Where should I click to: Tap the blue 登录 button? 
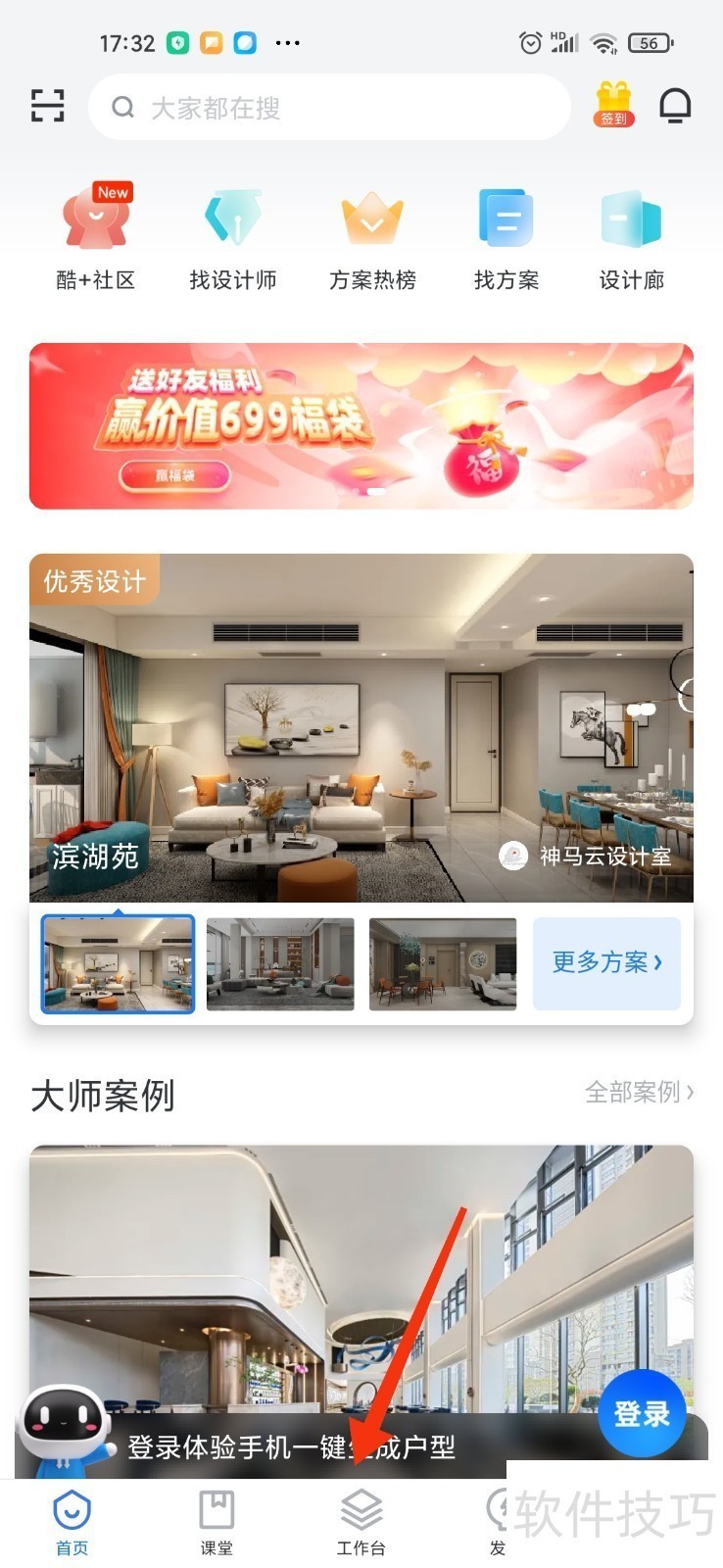tap(642, 1413)
